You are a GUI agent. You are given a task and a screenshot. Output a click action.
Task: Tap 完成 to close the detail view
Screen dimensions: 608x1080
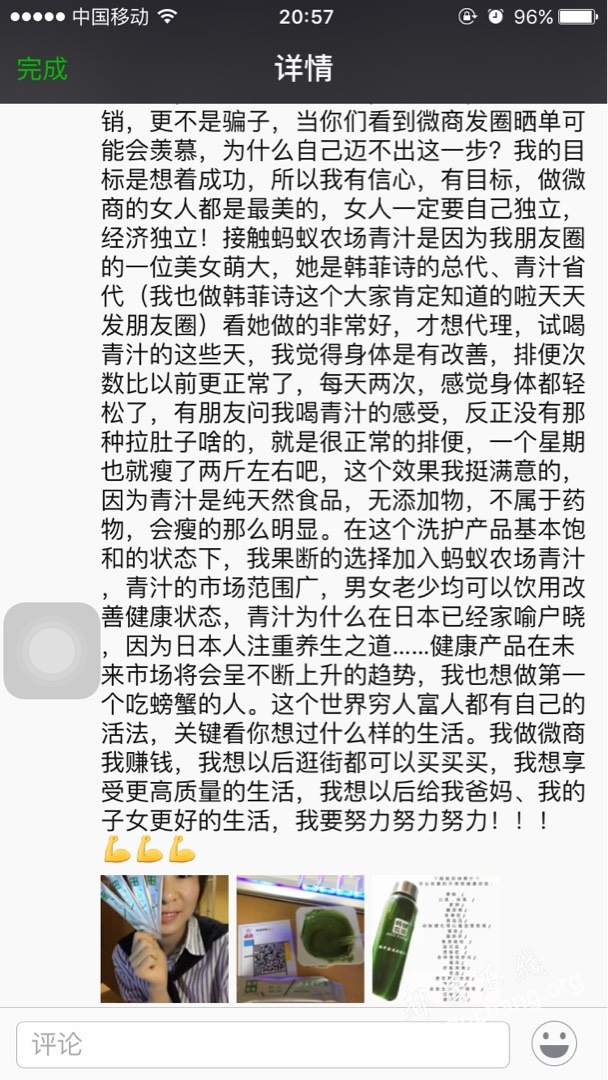click(42, 69)
